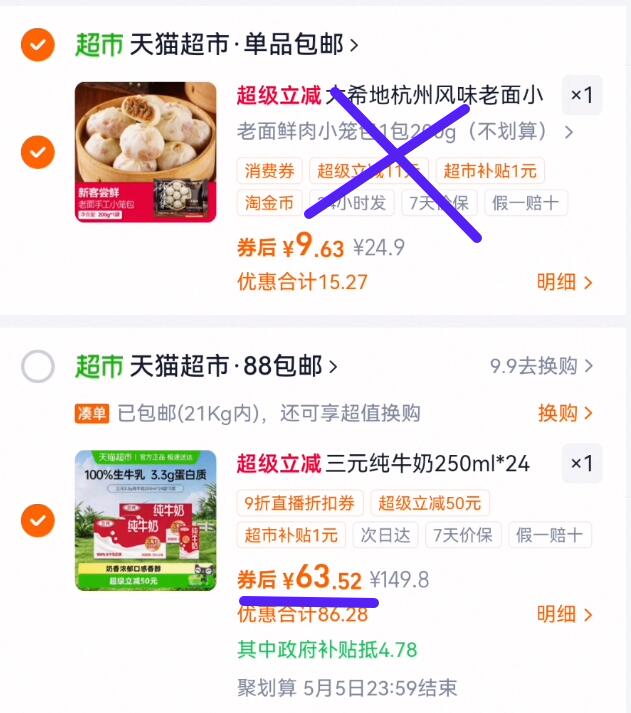
Task: Tap 换购 next to the 凑单 notice
Action: (x=565, y=413)
